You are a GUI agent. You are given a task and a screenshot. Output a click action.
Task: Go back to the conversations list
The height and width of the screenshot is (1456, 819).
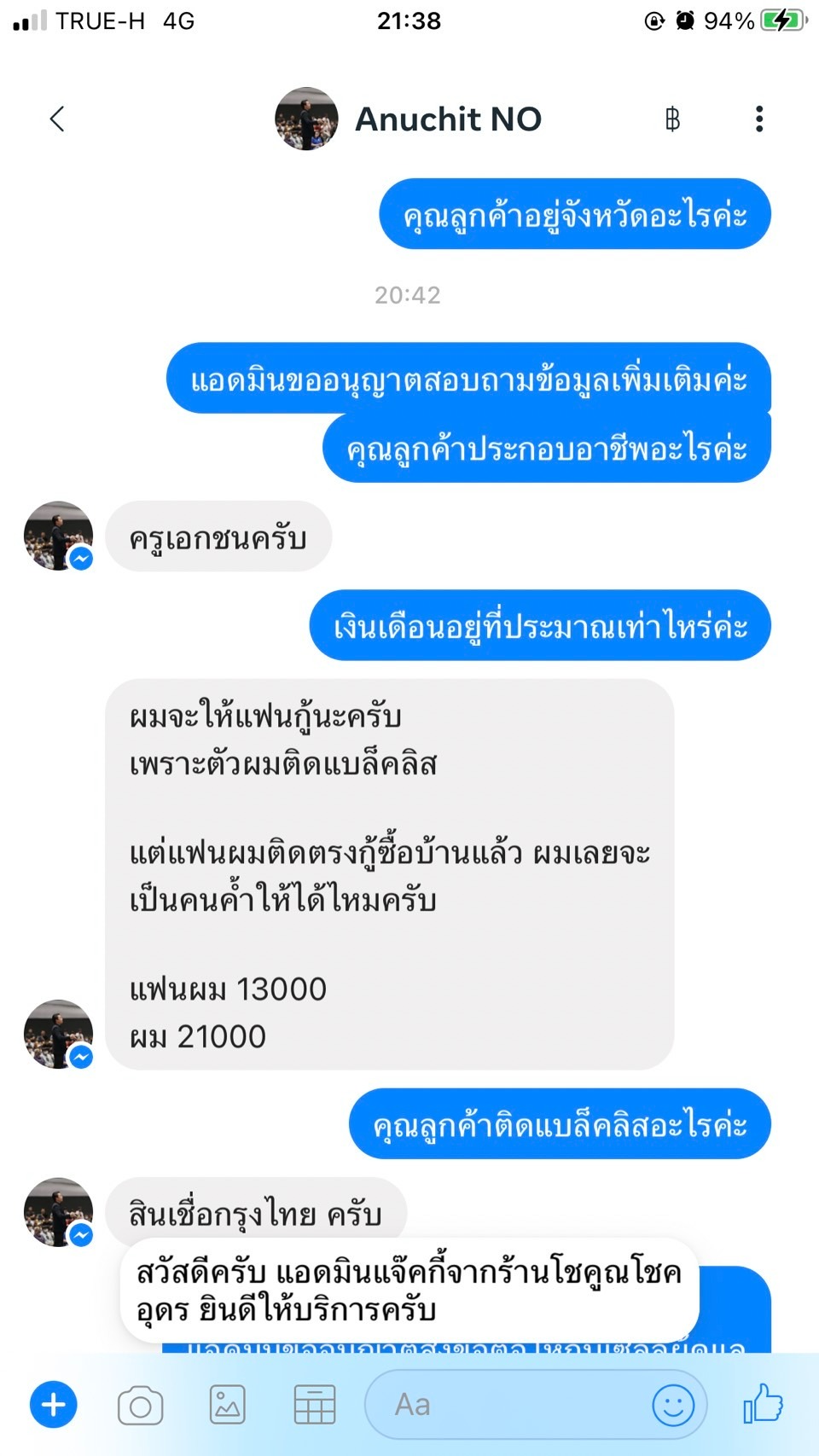click(x=57, y=119)
